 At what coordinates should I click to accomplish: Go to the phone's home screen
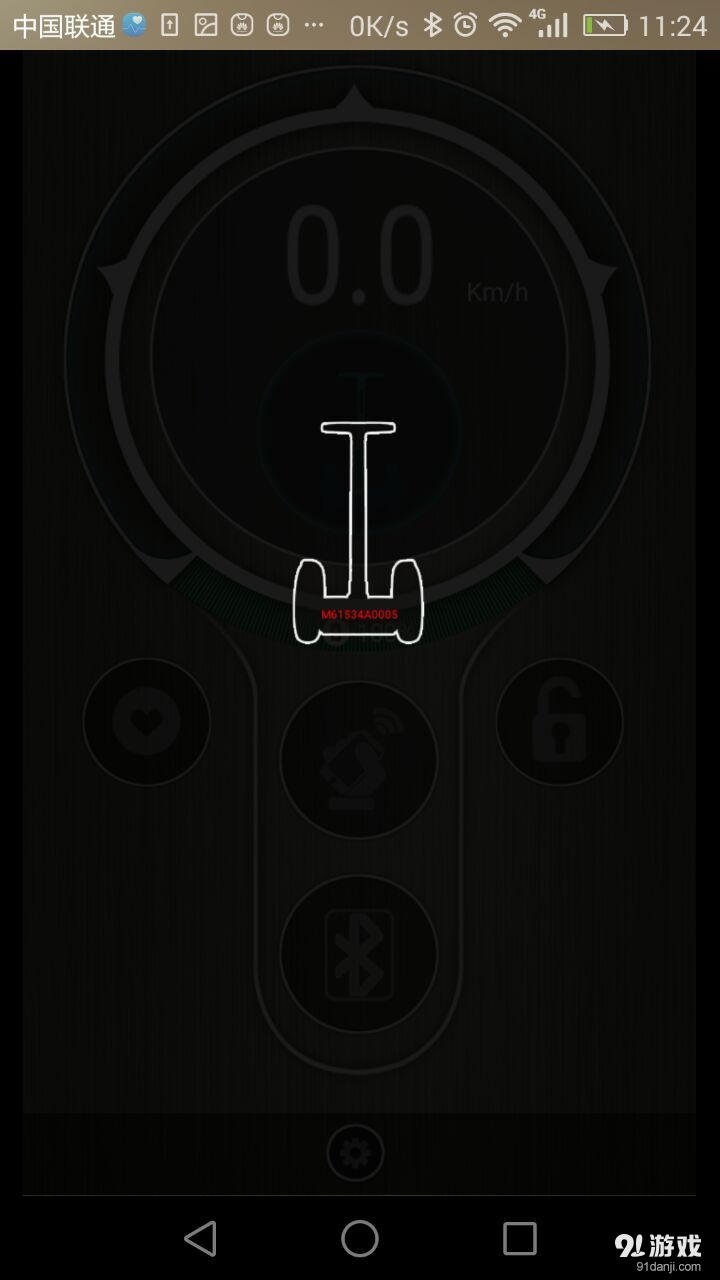coord(360,1238)
